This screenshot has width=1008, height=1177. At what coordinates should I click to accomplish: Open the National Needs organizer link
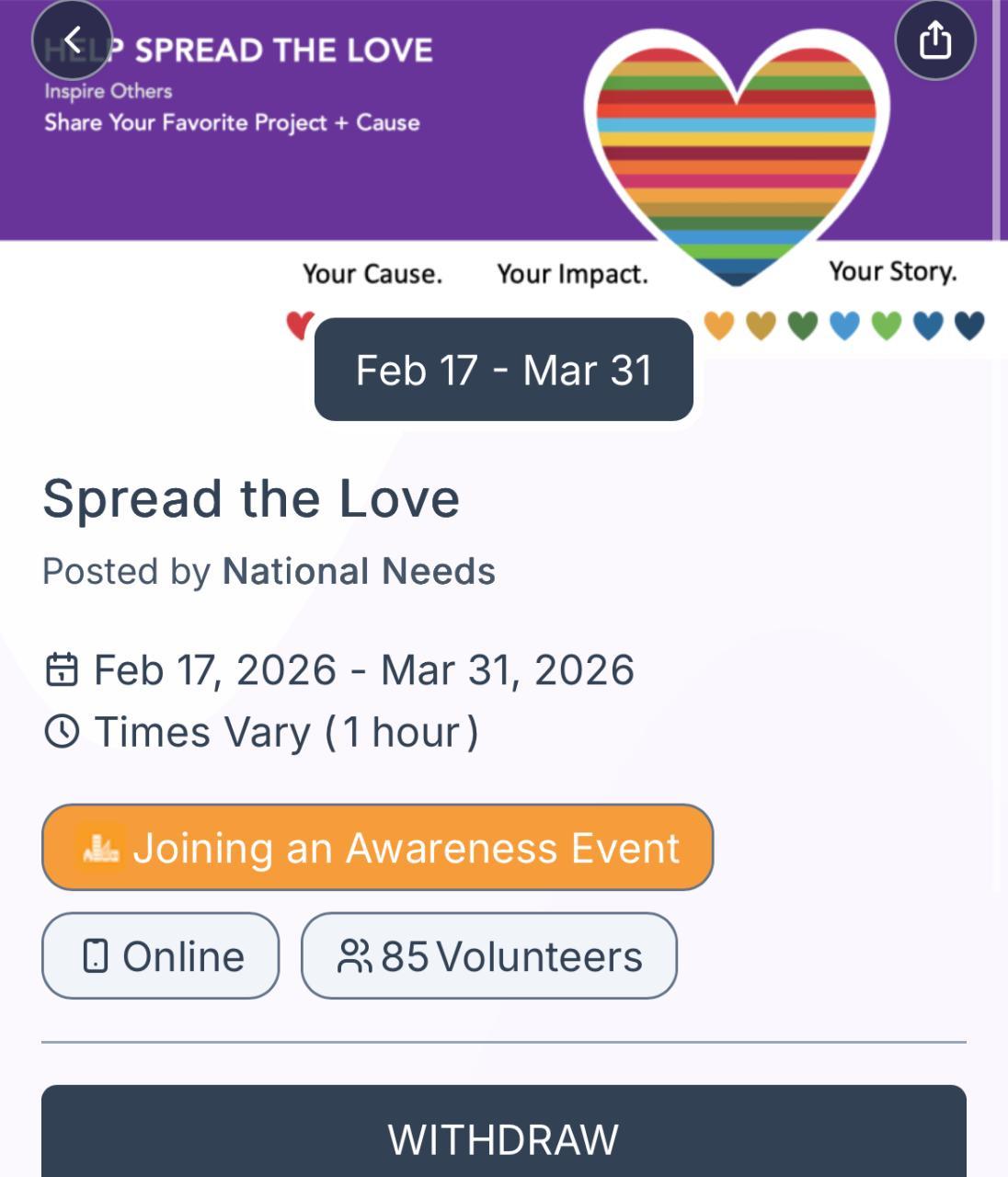tap(359, 571)
